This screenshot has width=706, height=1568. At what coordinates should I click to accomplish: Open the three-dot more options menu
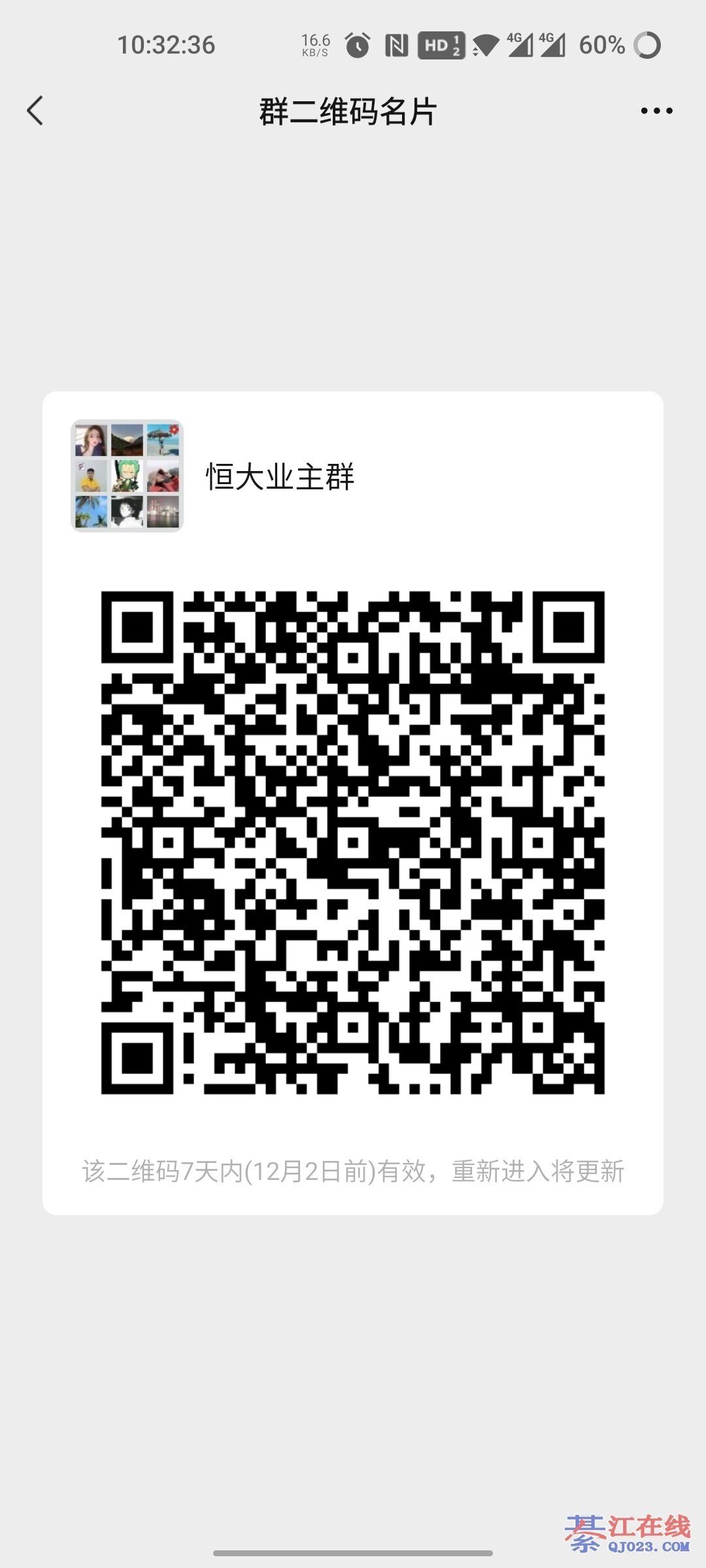point(656,111)
